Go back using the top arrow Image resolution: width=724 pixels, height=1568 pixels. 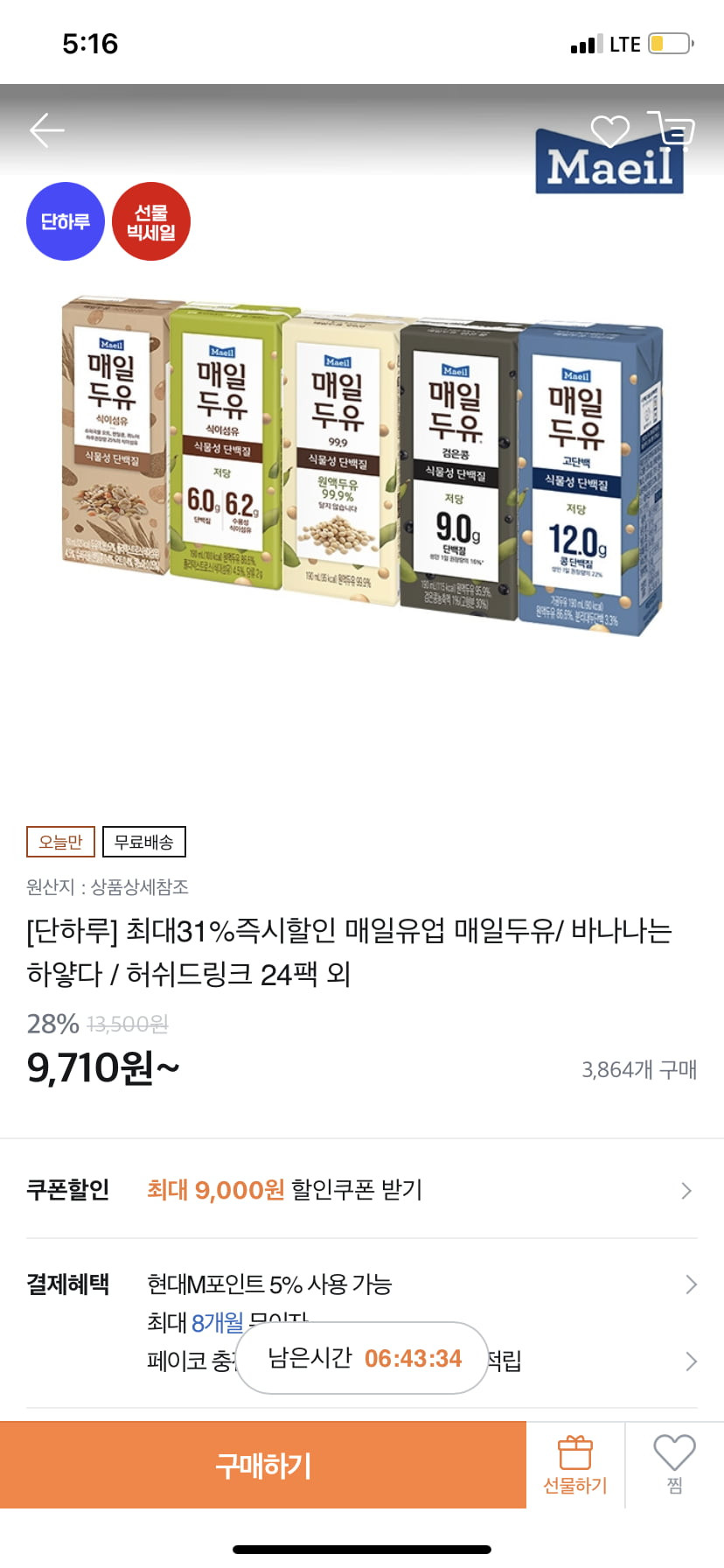[47, 131]
